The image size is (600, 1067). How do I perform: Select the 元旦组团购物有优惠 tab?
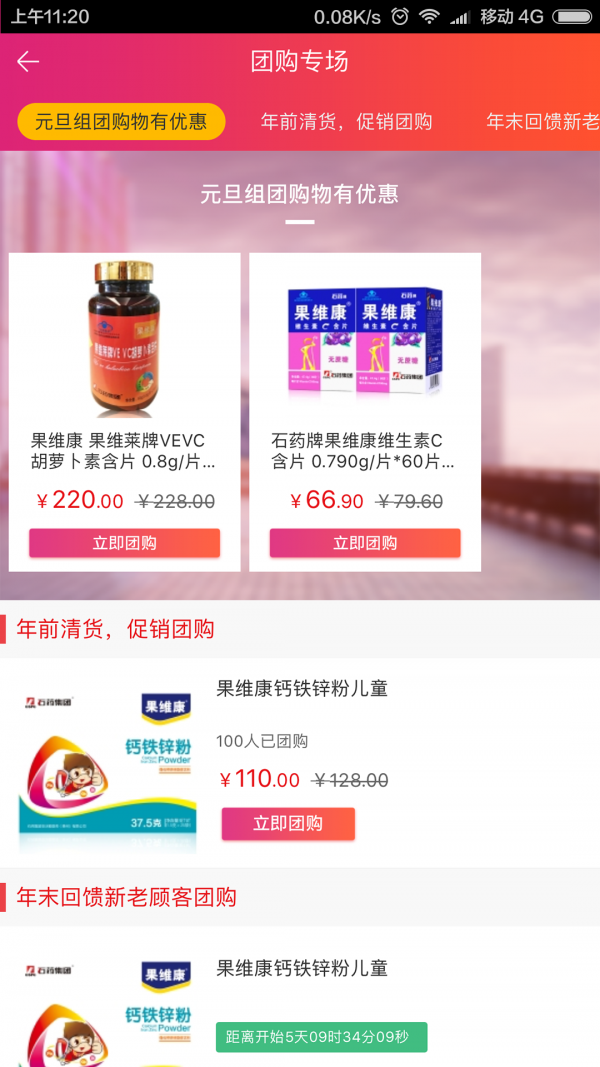(x=121, y=122)
